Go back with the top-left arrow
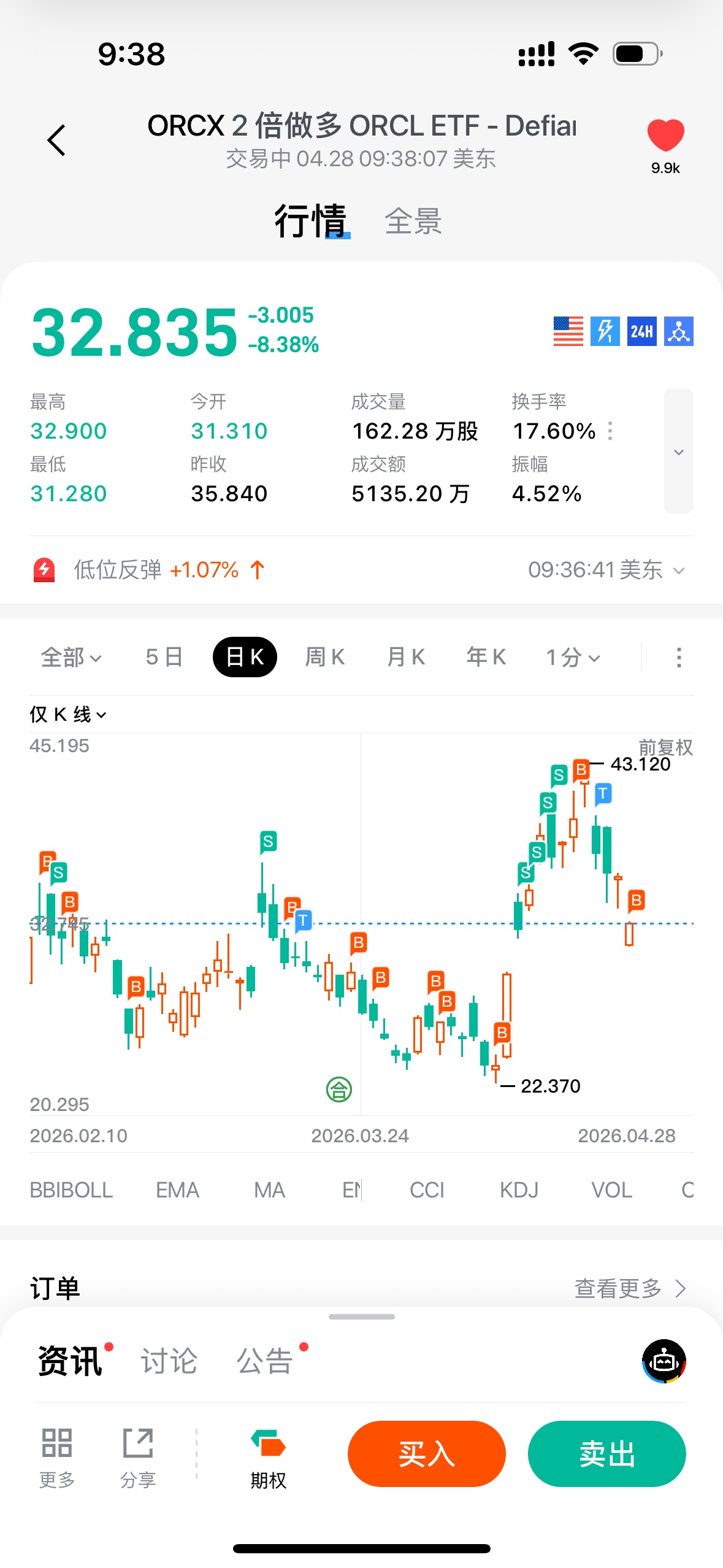The width and height of the screenshot is (723, 1568). [56, 140]
